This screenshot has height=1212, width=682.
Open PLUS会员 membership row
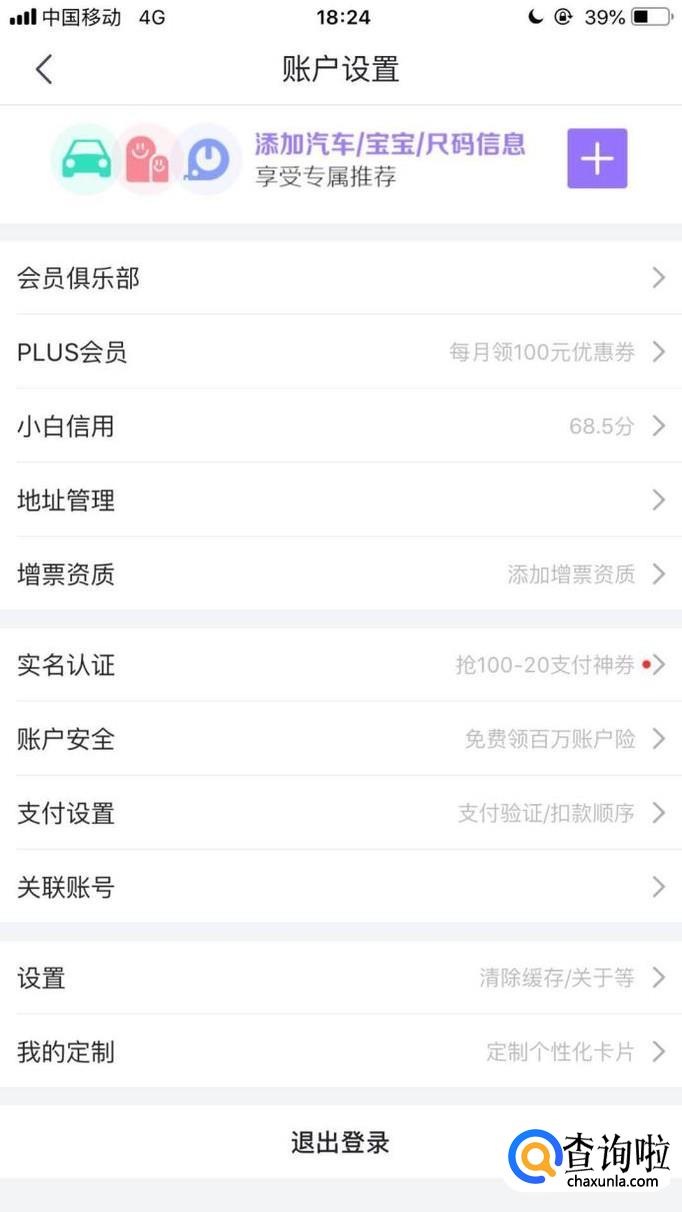tap(341, 352)
